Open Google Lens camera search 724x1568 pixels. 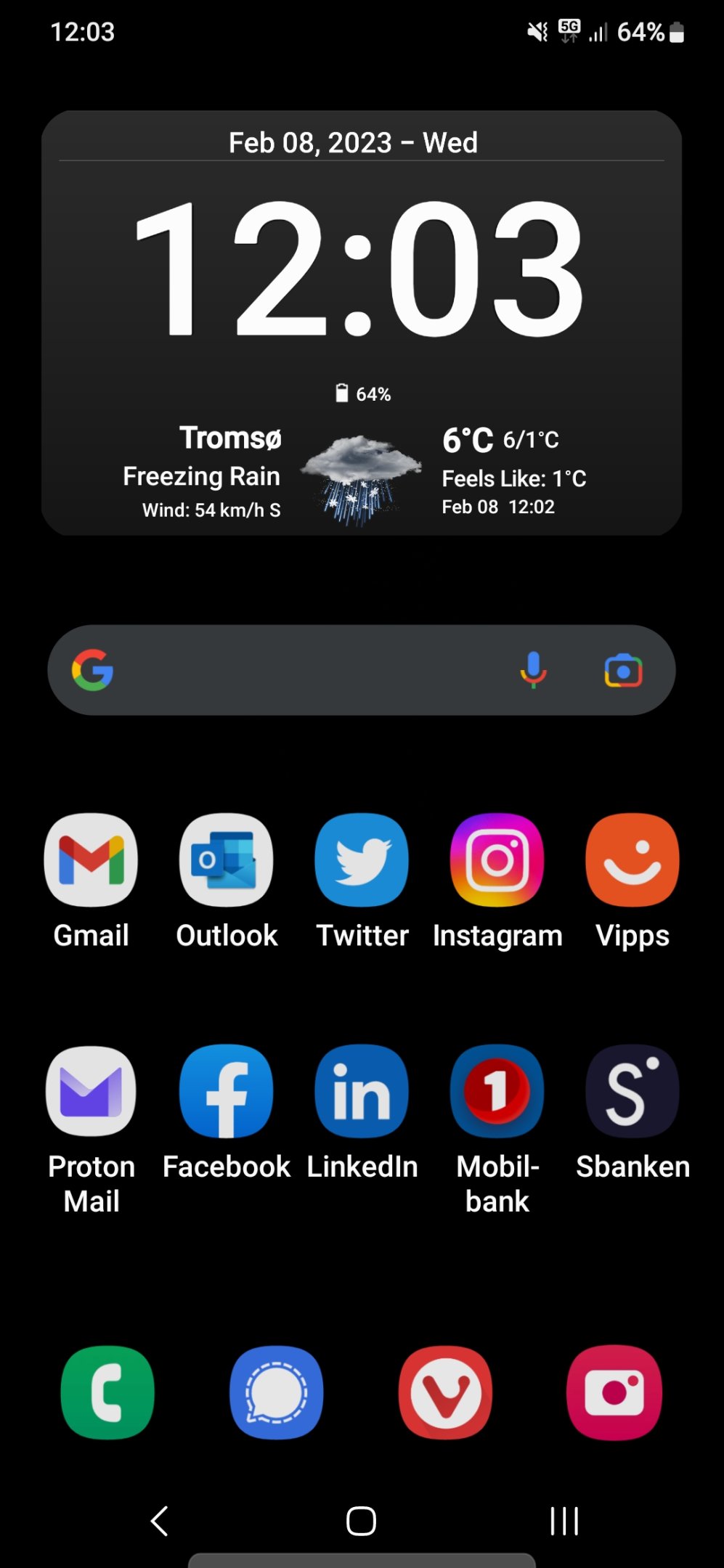pos(623,671)
